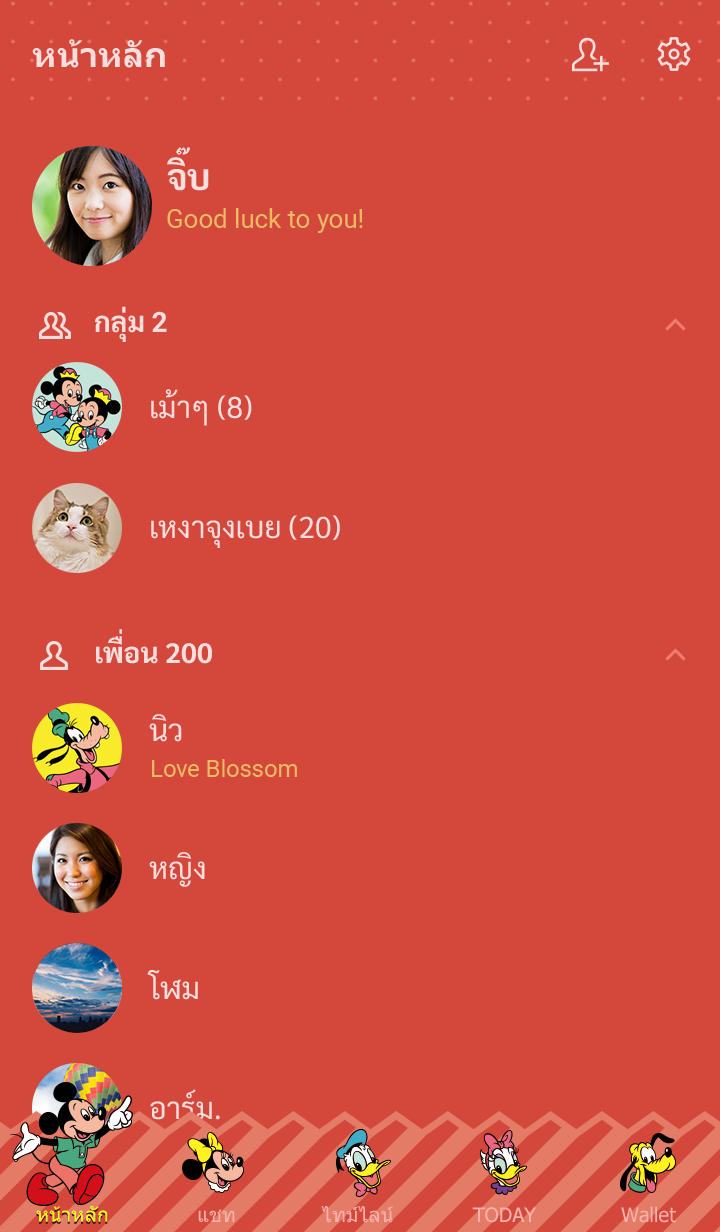Tap the หน้าหลัก home tab
Viewport: 720px width, 1232px height.
[x=72, y=1180]
